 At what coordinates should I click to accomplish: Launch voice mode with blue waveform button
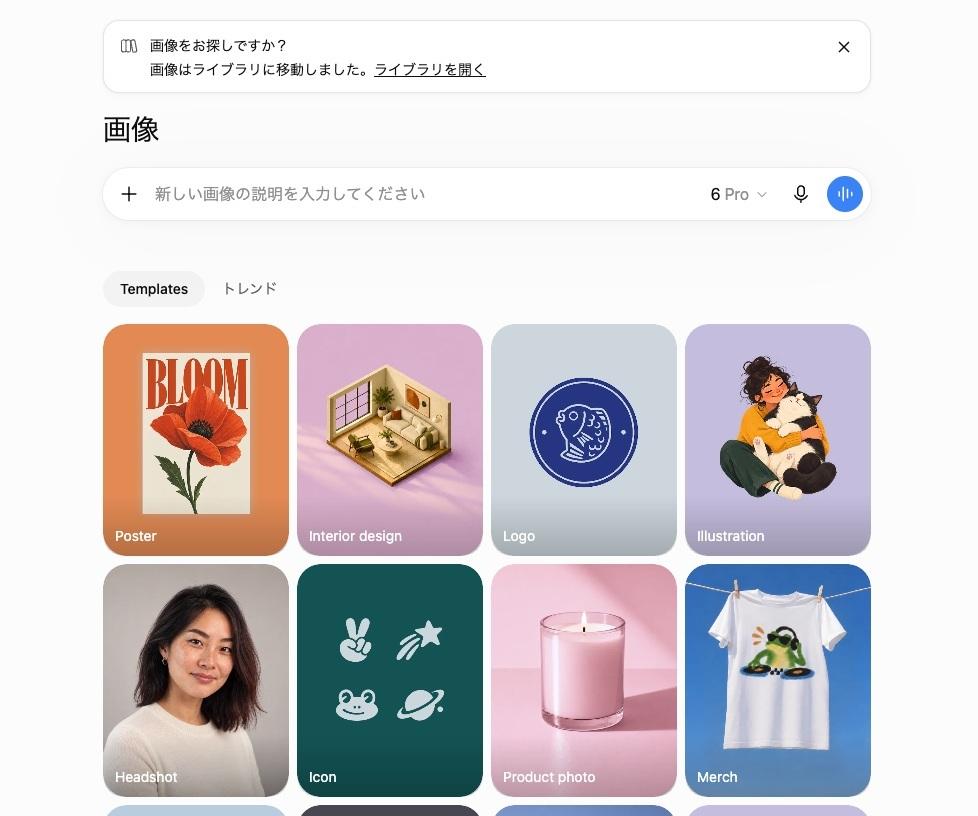click(845, 194)
